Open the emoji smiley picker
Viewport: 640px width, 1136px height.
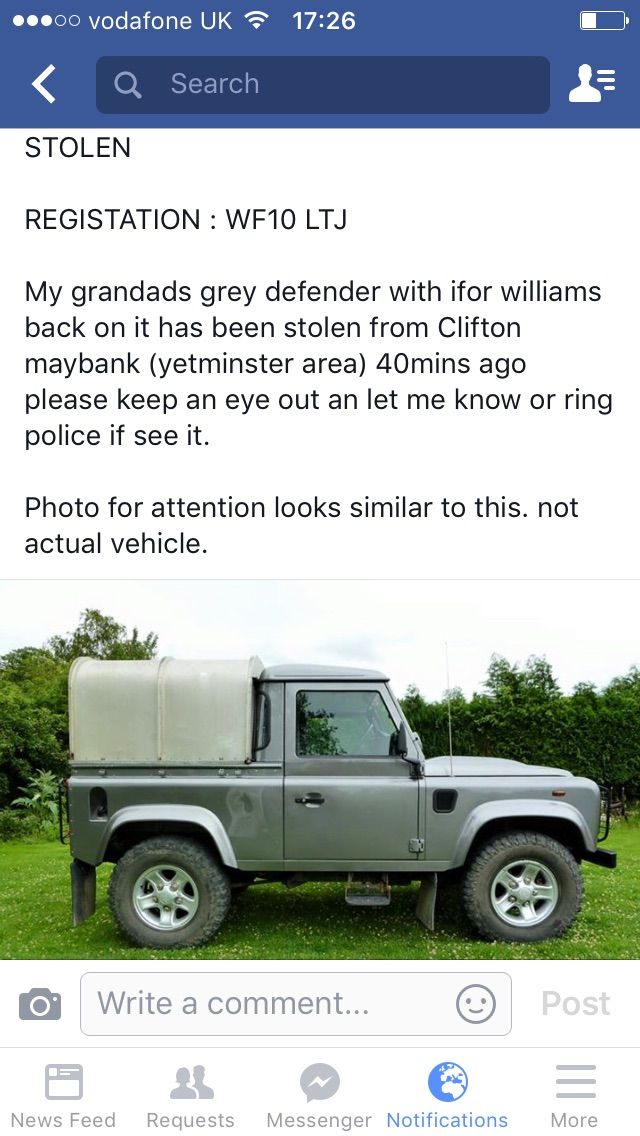[476, 1005]
